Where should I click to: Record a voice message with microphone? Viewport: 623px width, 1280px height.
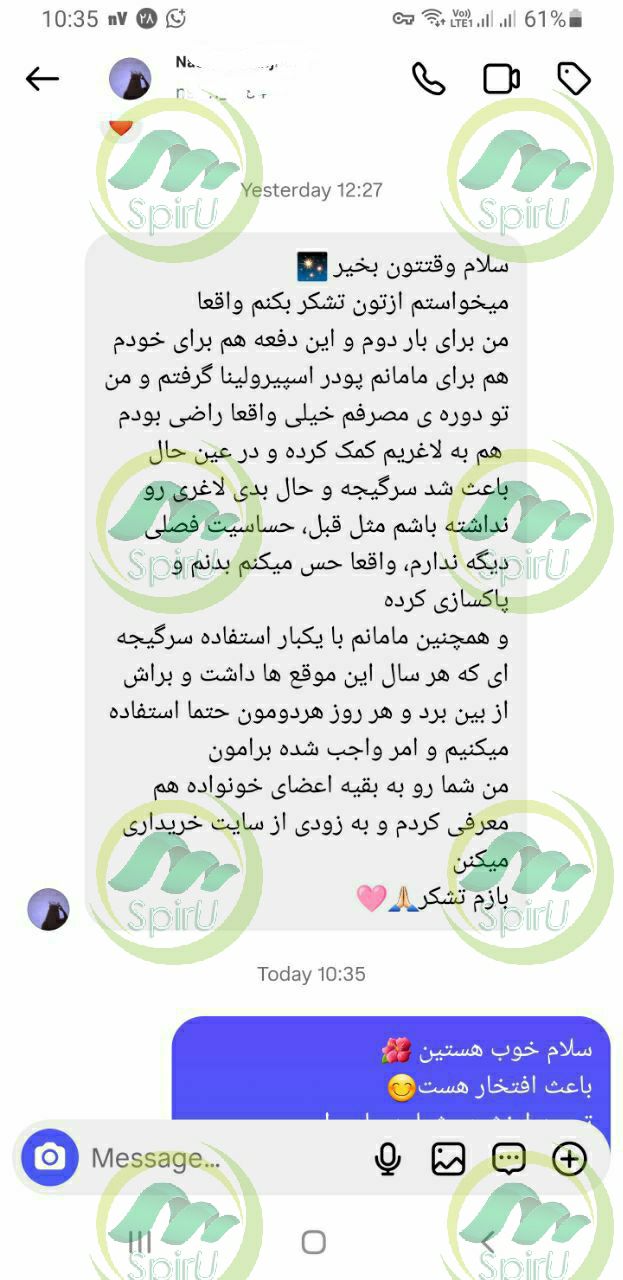pyautogui.click(x=388, y=1159)
